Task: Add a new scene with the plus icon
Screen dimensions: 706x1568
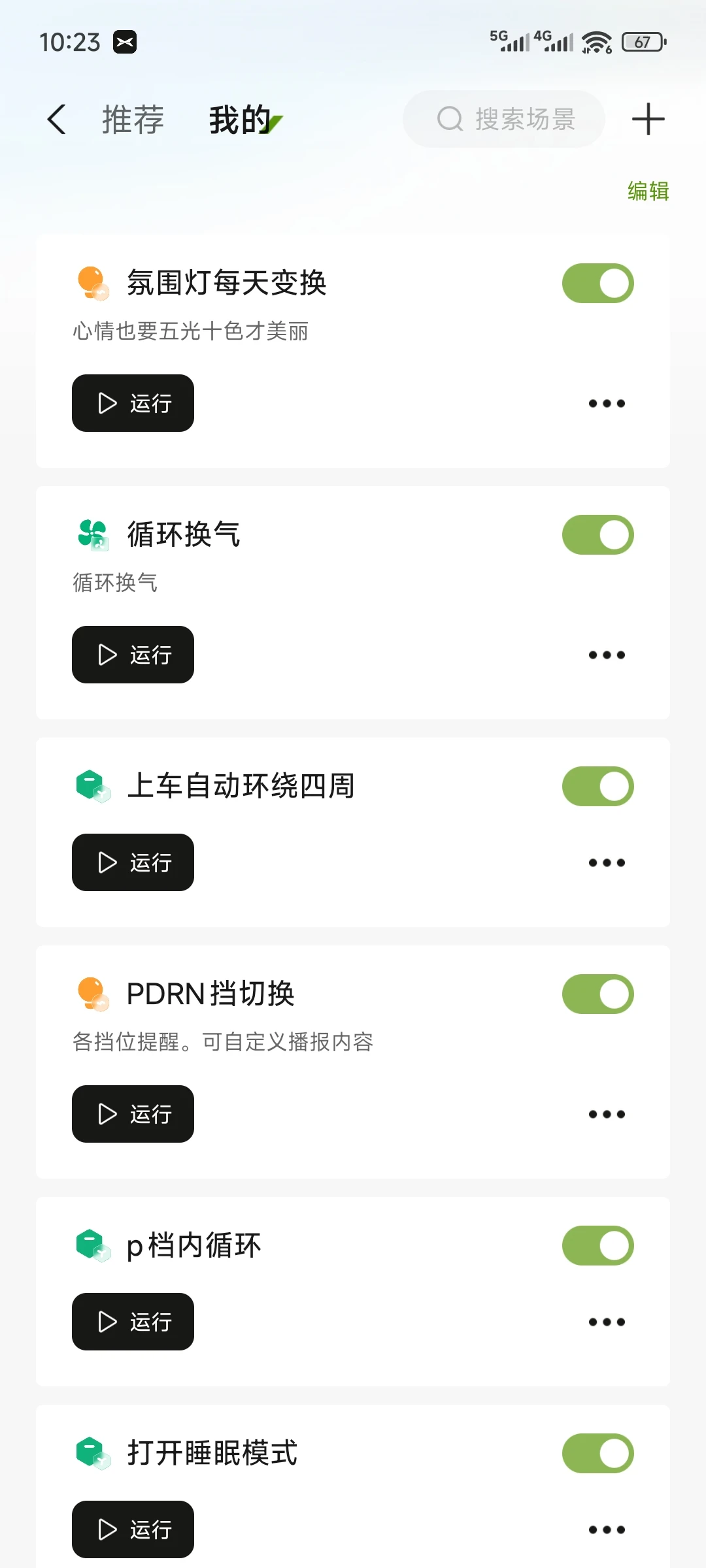Action: (648, 120)
